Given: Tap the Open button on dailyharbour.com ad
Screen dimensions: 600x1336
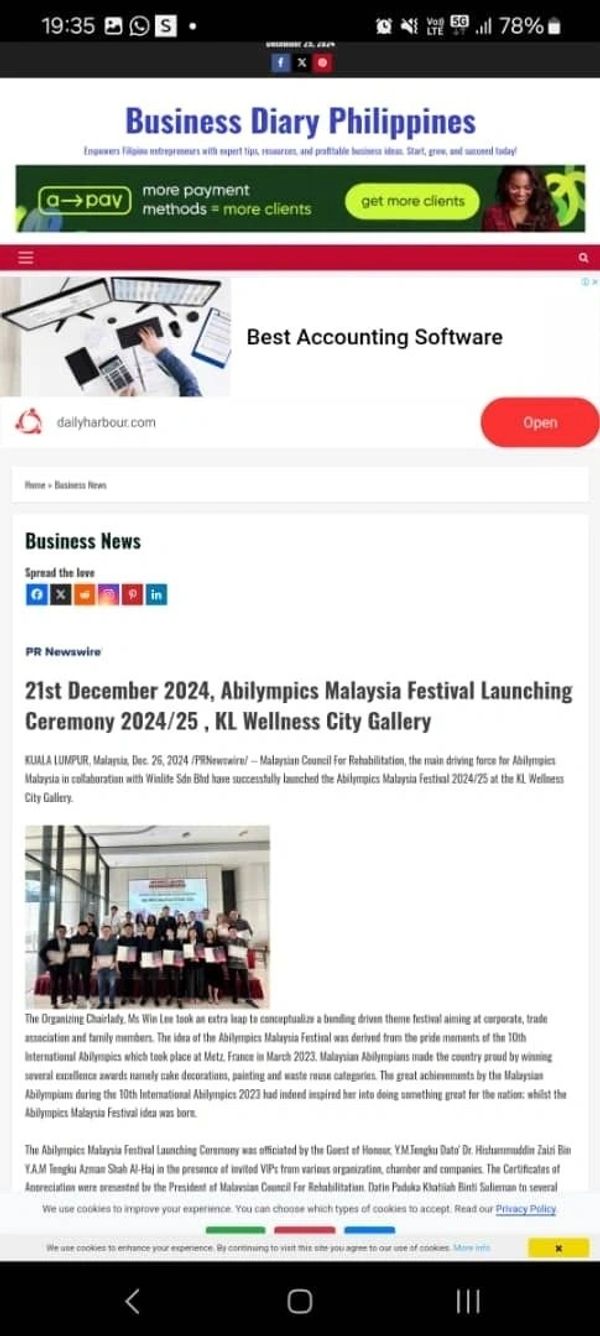Looking at the screenshot, I should [539, 422].
